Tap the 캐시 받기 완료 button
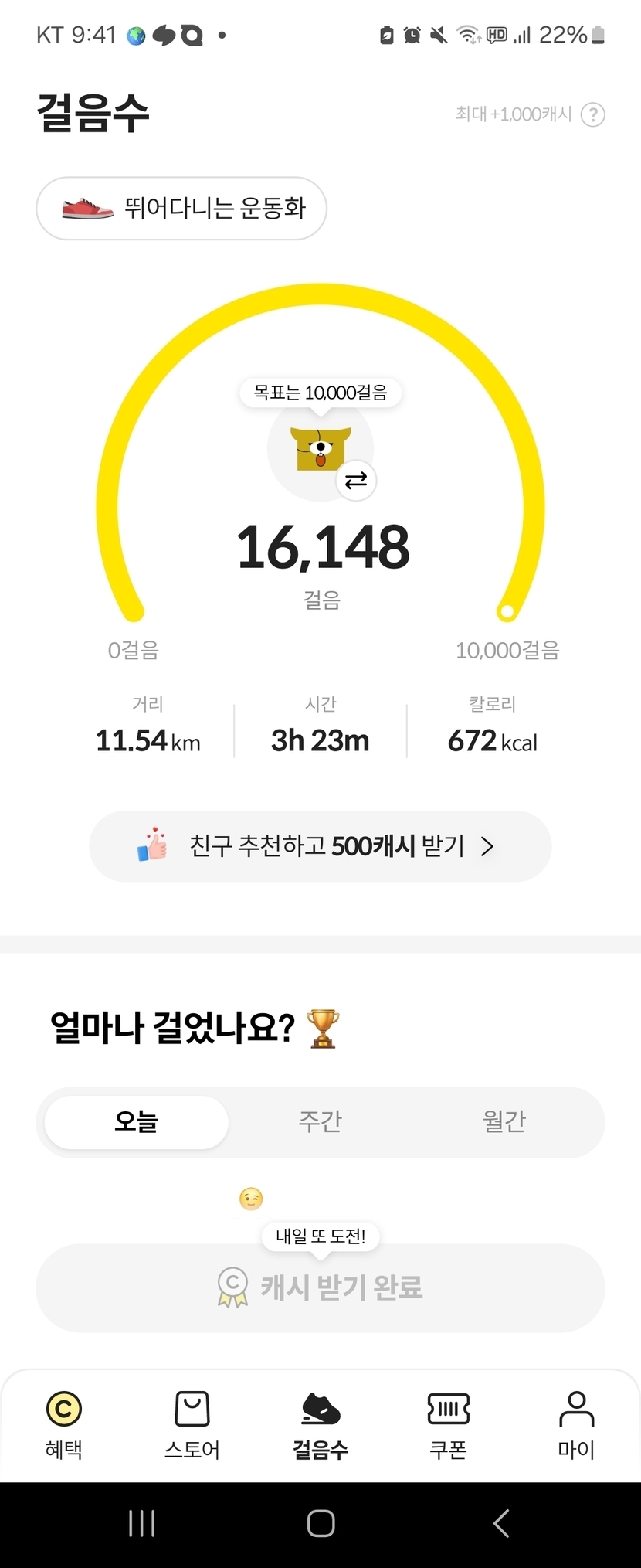The image size is (641, 1568). 320,1287
